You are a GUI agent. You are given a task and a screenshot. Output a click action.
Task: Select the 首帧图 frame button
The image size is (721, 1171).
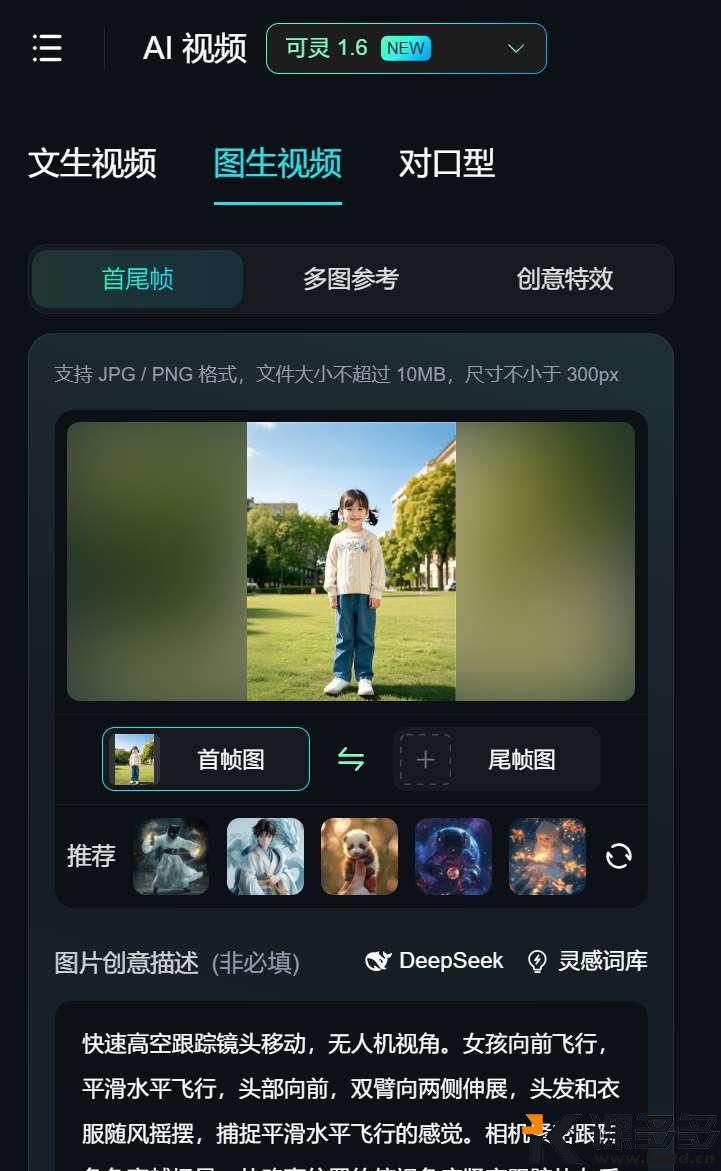[206, 759]
